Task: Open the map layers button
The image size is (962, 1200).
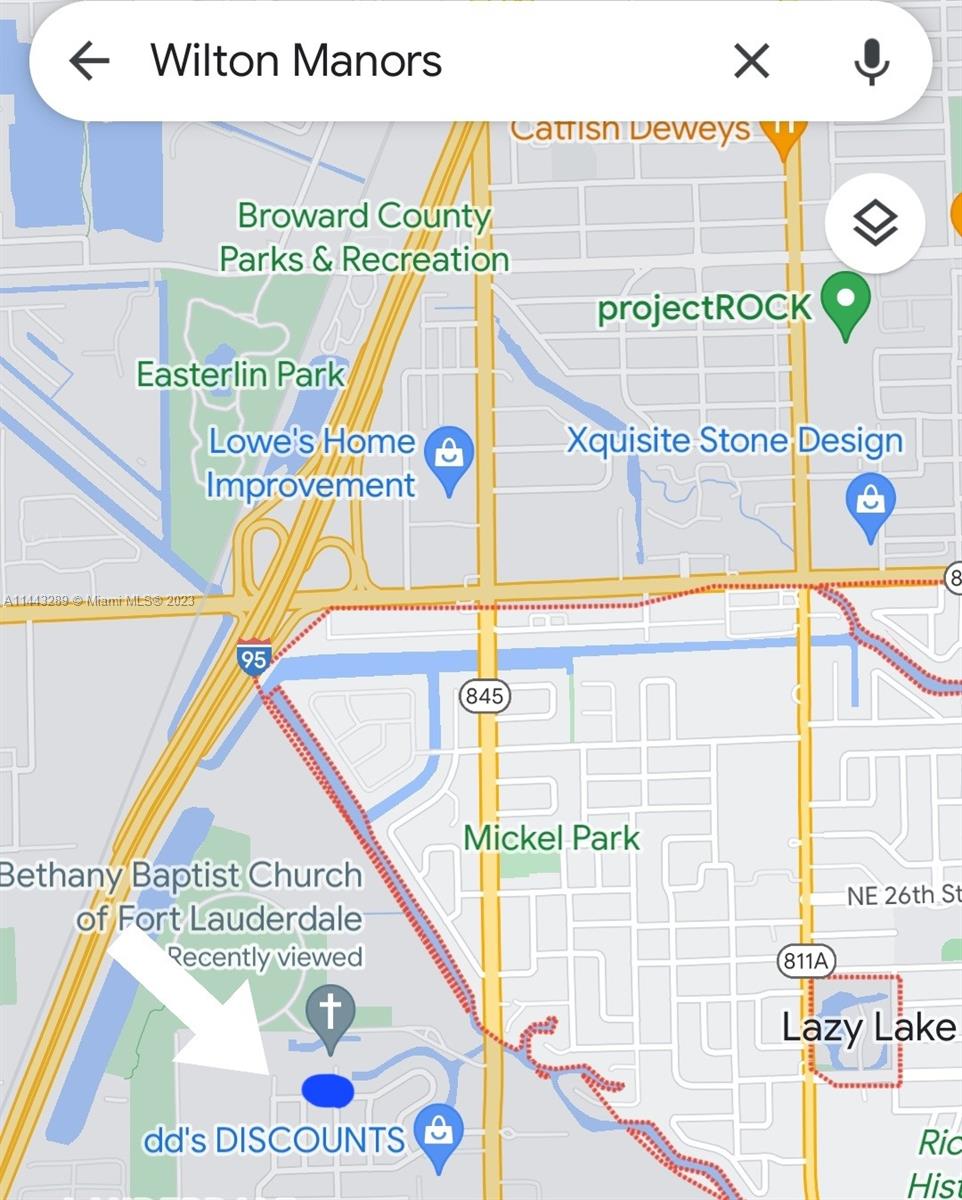Action: point(875,223)
